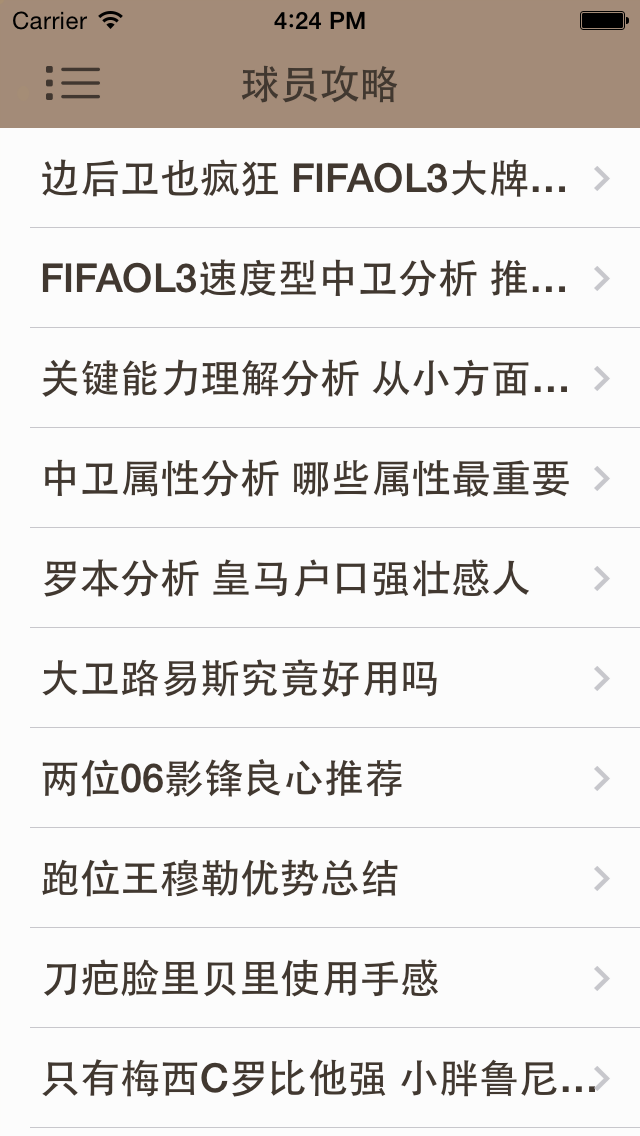
Task: Open the article 边后卫也疯狂 FIFAOL3大牌
Action: 320,178
